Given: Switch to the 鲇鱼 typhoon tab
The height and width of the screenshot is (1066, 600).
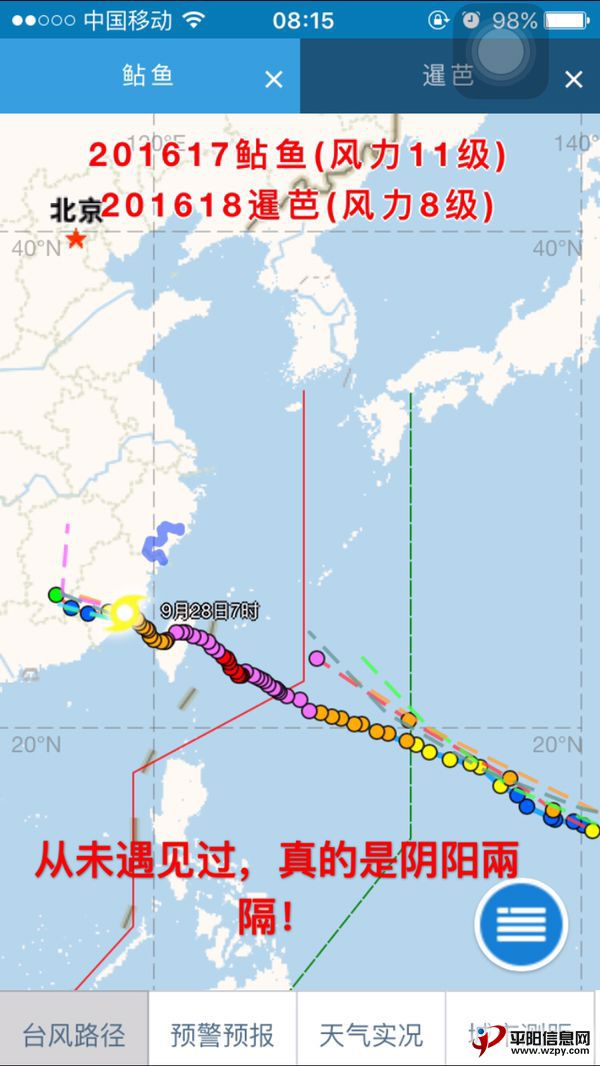Looking at the screenshot, I should pos(148,77).
